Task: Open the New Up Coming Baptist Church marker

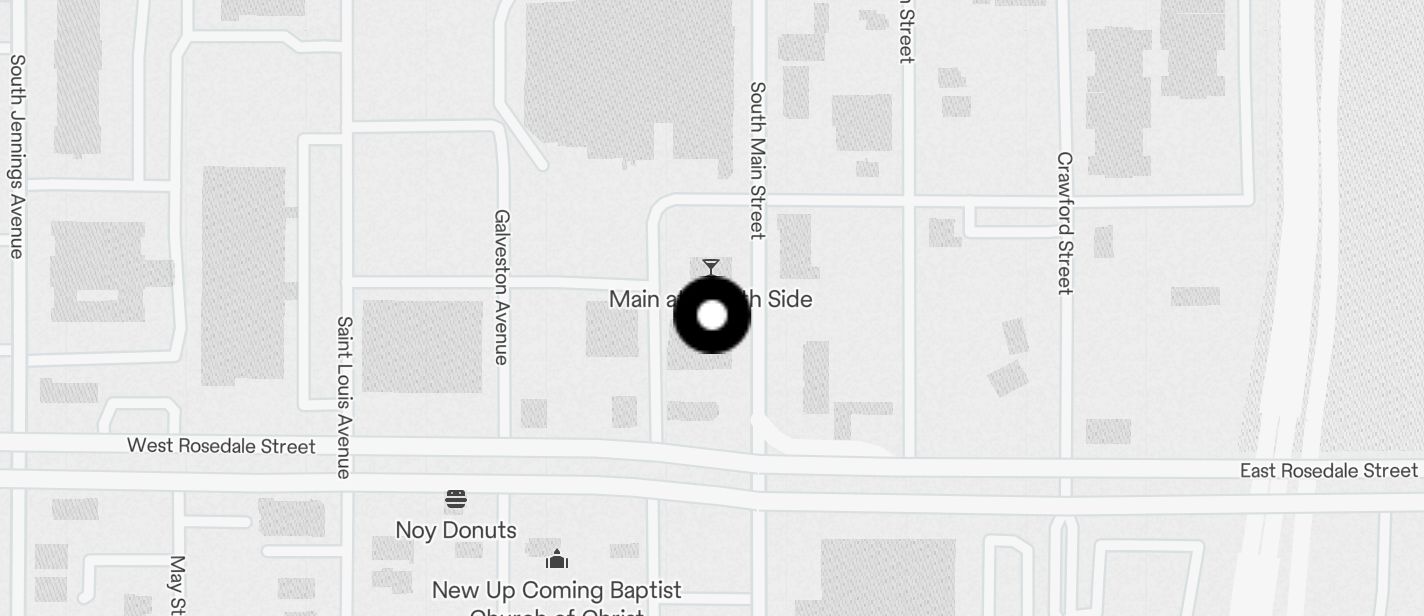Action: pos(557,560)
